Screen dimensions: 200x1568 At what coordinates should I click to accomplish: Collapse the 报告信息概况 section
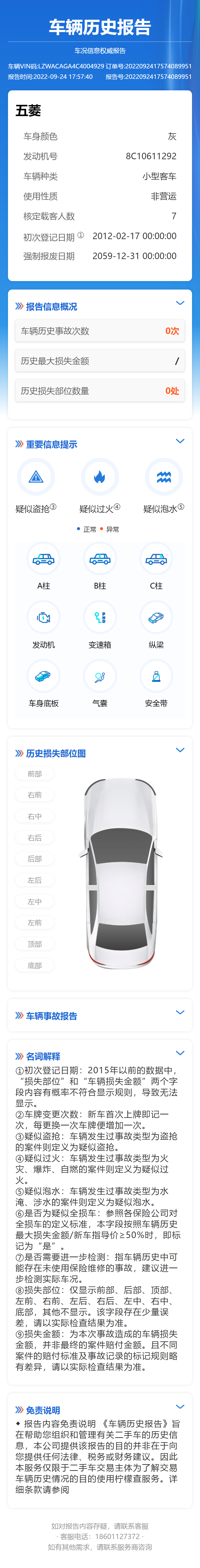point(180,303)
